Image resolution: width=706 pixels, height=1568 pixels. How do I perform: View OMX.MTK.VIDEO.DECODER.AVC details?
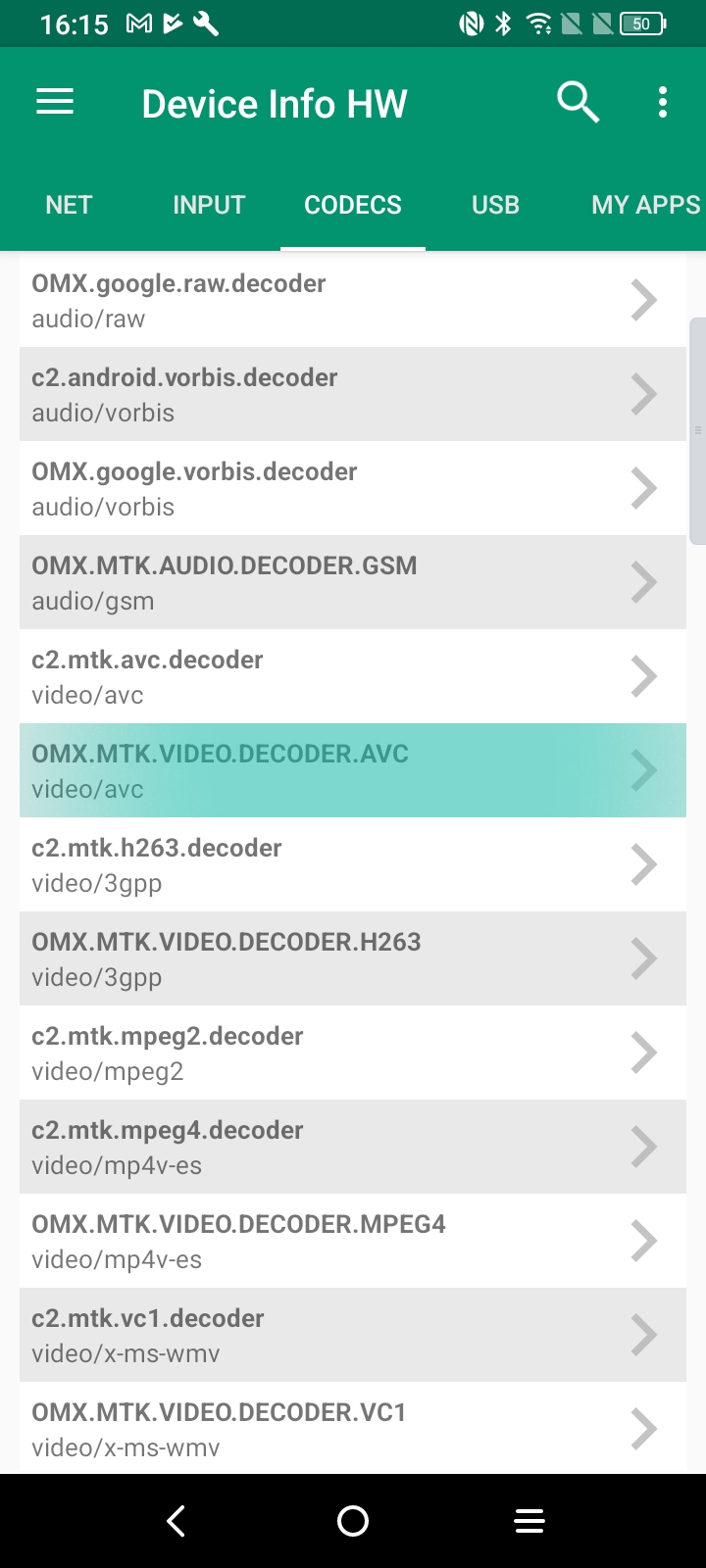(353, 770)
